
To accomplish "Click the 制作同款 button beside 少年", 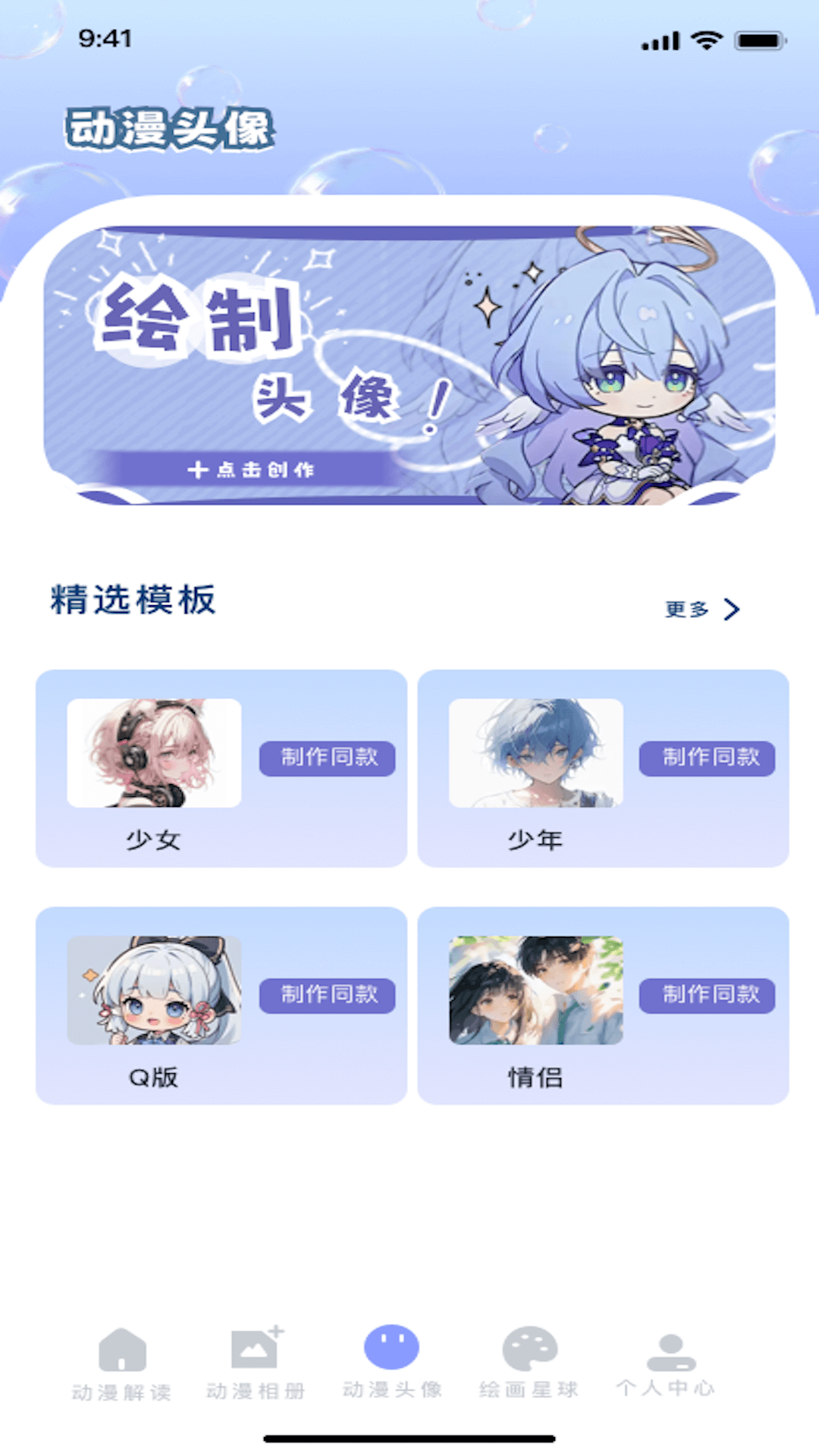I will click(x=706, y=758).
